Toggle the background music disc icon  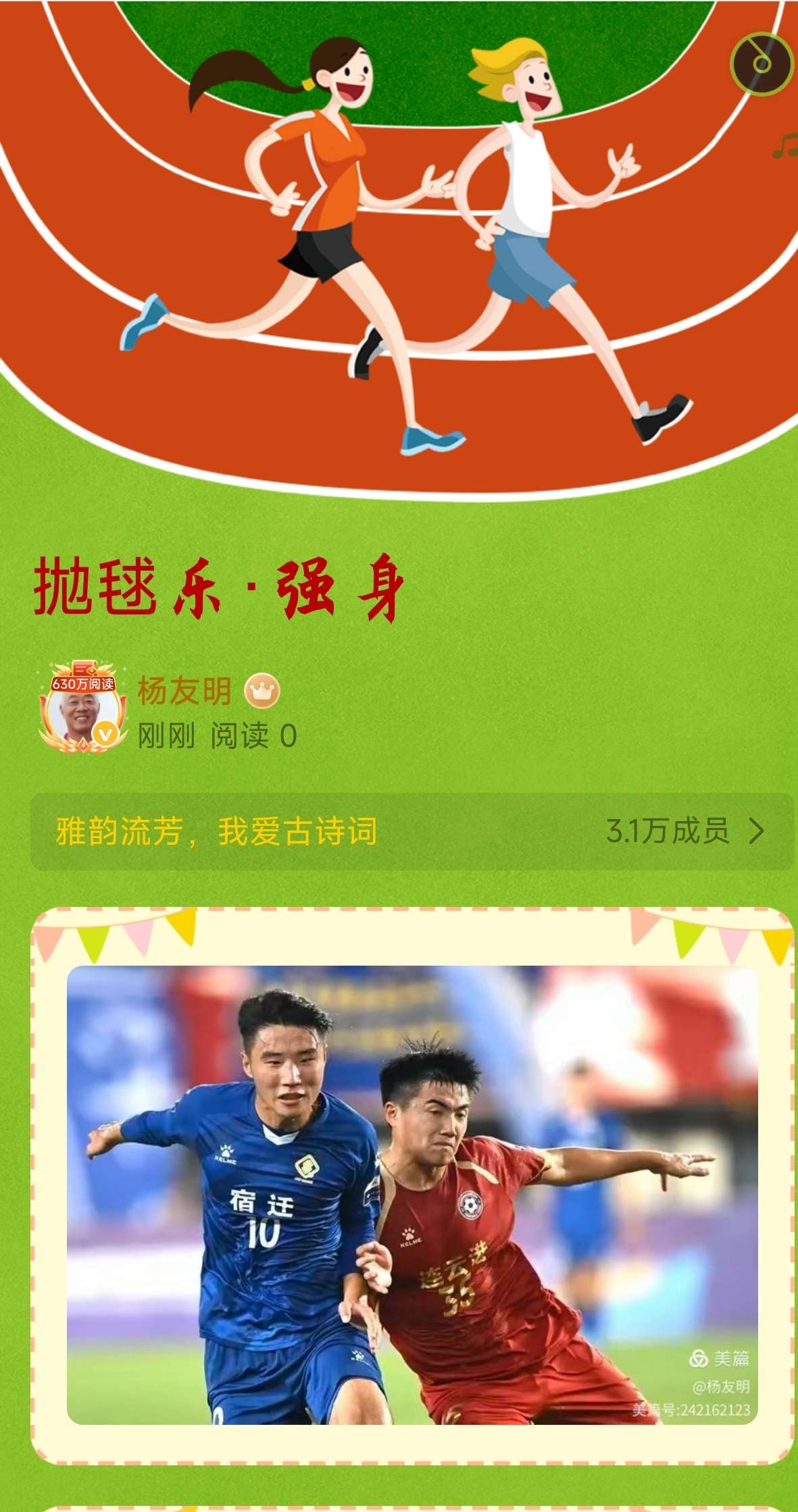[x=761, y=63]
